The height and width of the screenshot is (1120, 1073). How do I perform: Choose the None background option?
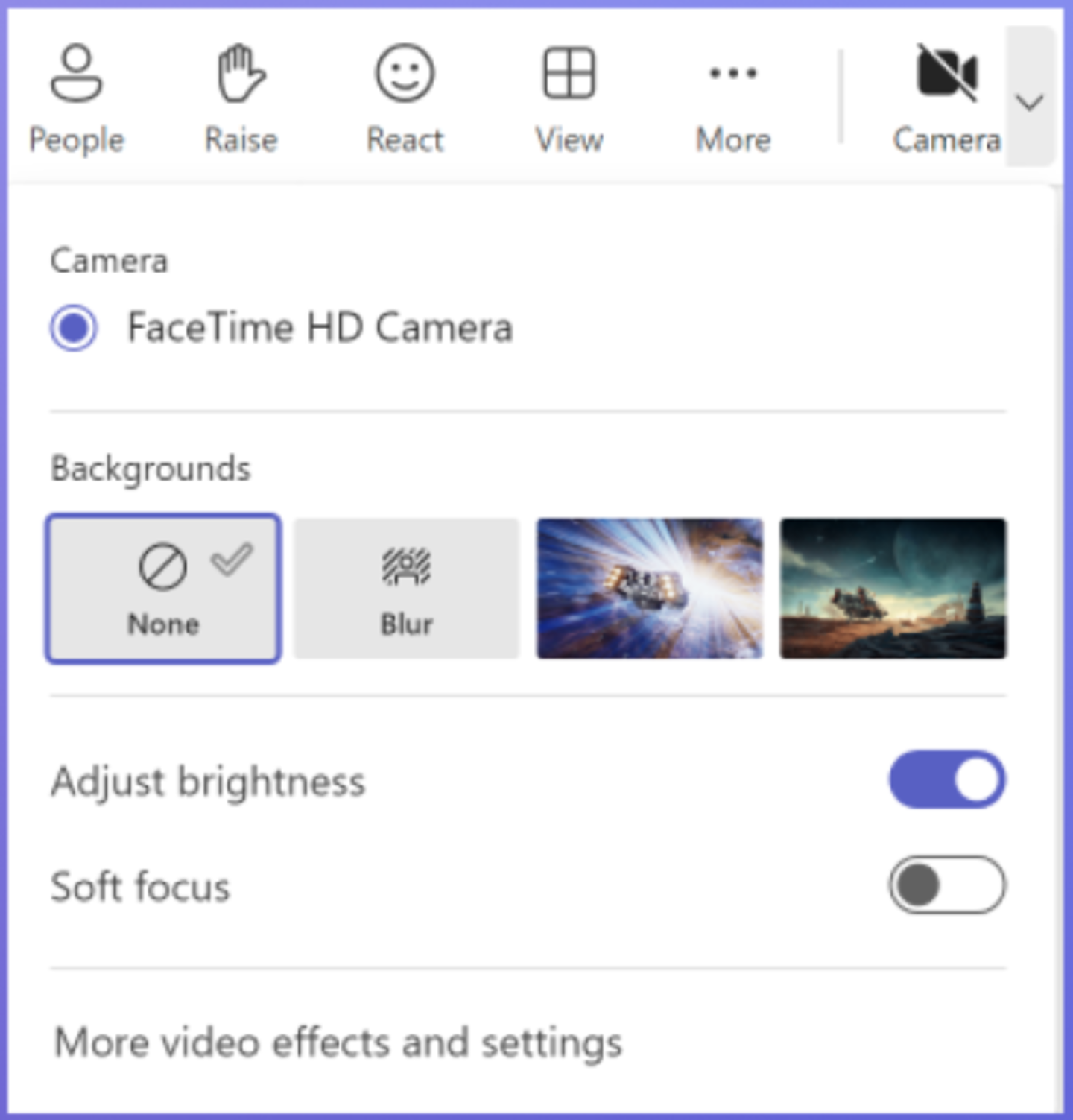pyautogui.click(x=163, y=588)
